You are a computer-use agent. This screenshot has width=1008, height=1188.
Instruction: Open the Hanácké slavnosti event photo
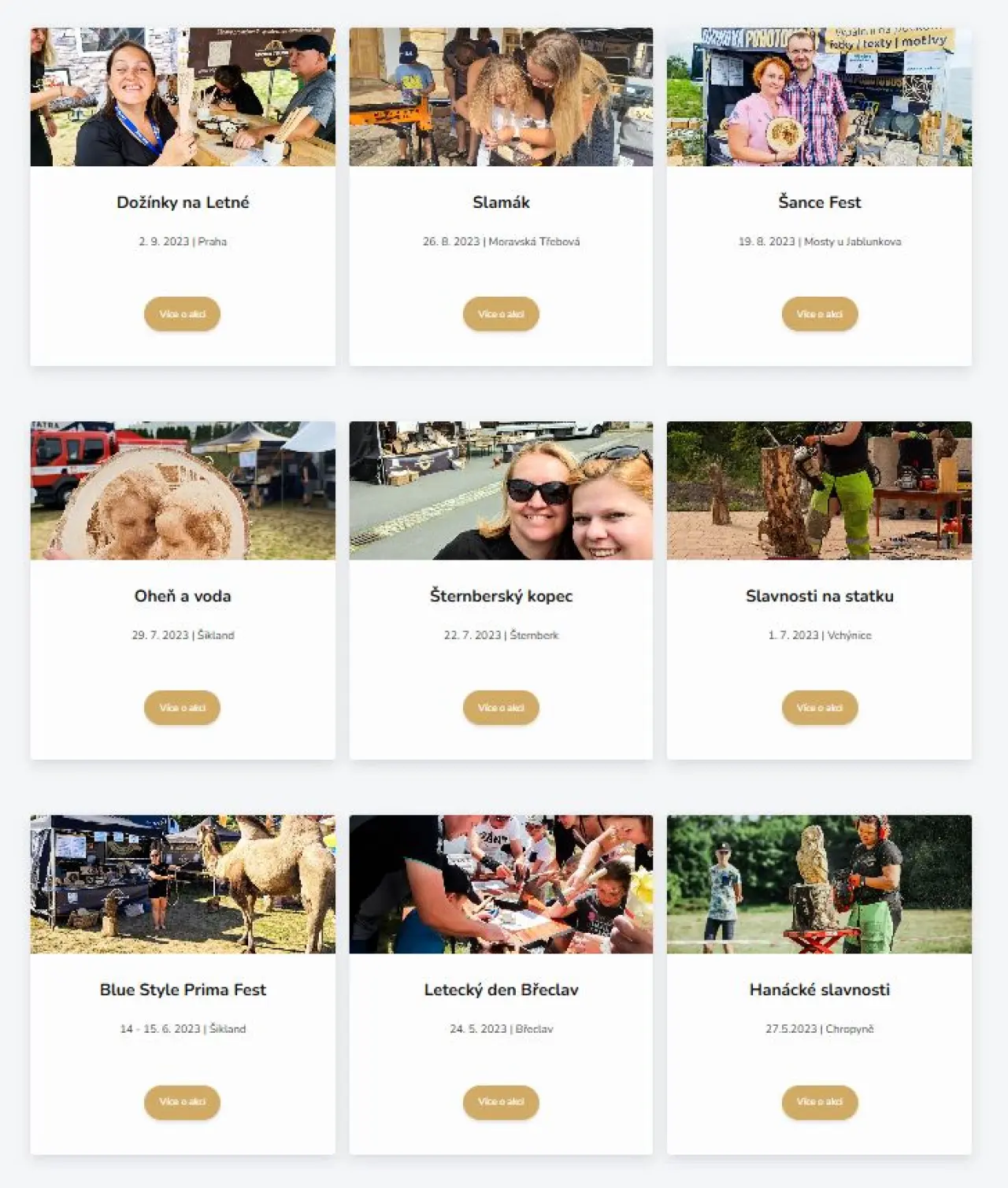click(819, 884)
